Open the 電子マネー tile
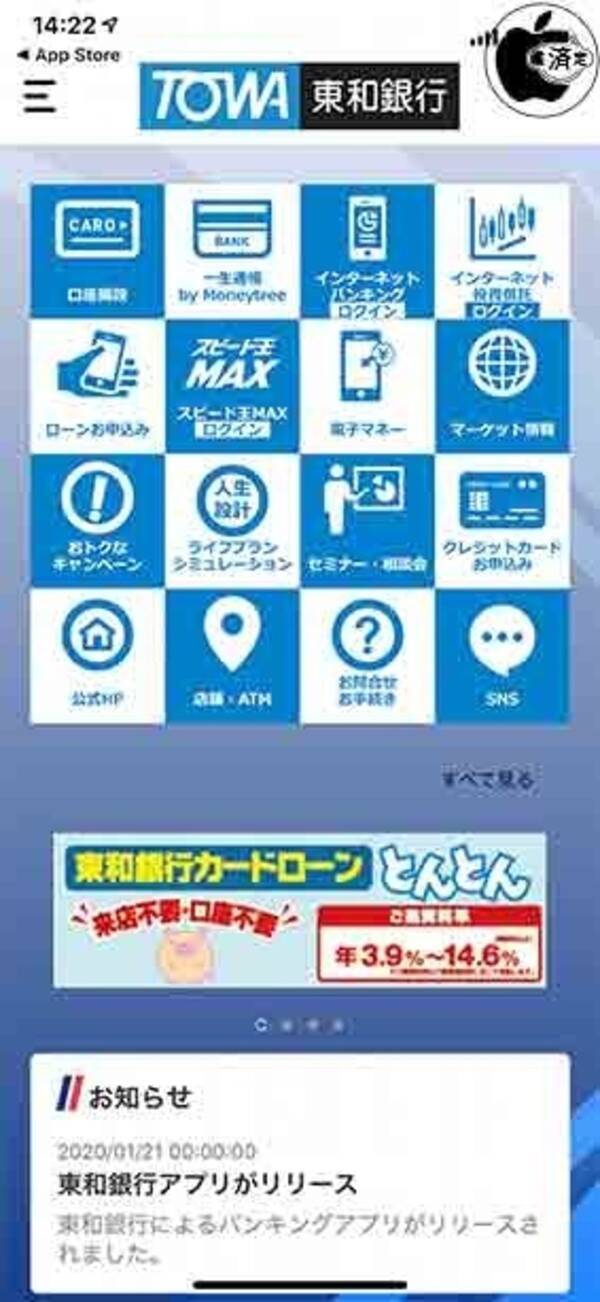 click(367, 386)
